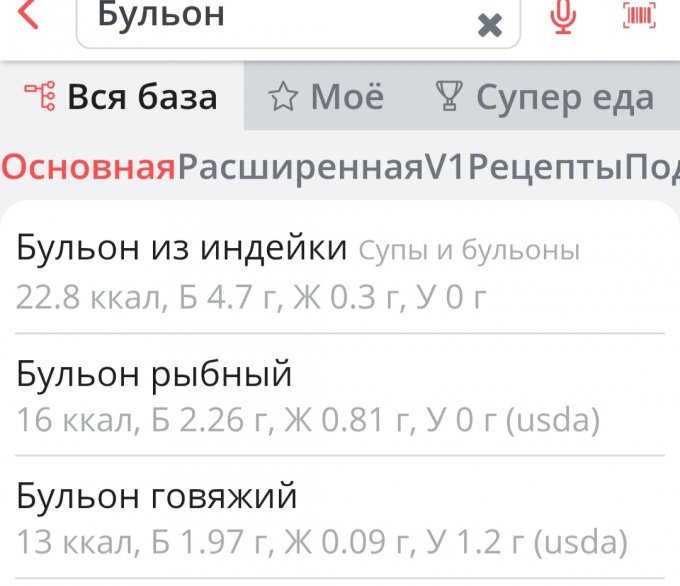680x586 pixels.
Task: Clear the search text with X
Action: coord(490,25)
